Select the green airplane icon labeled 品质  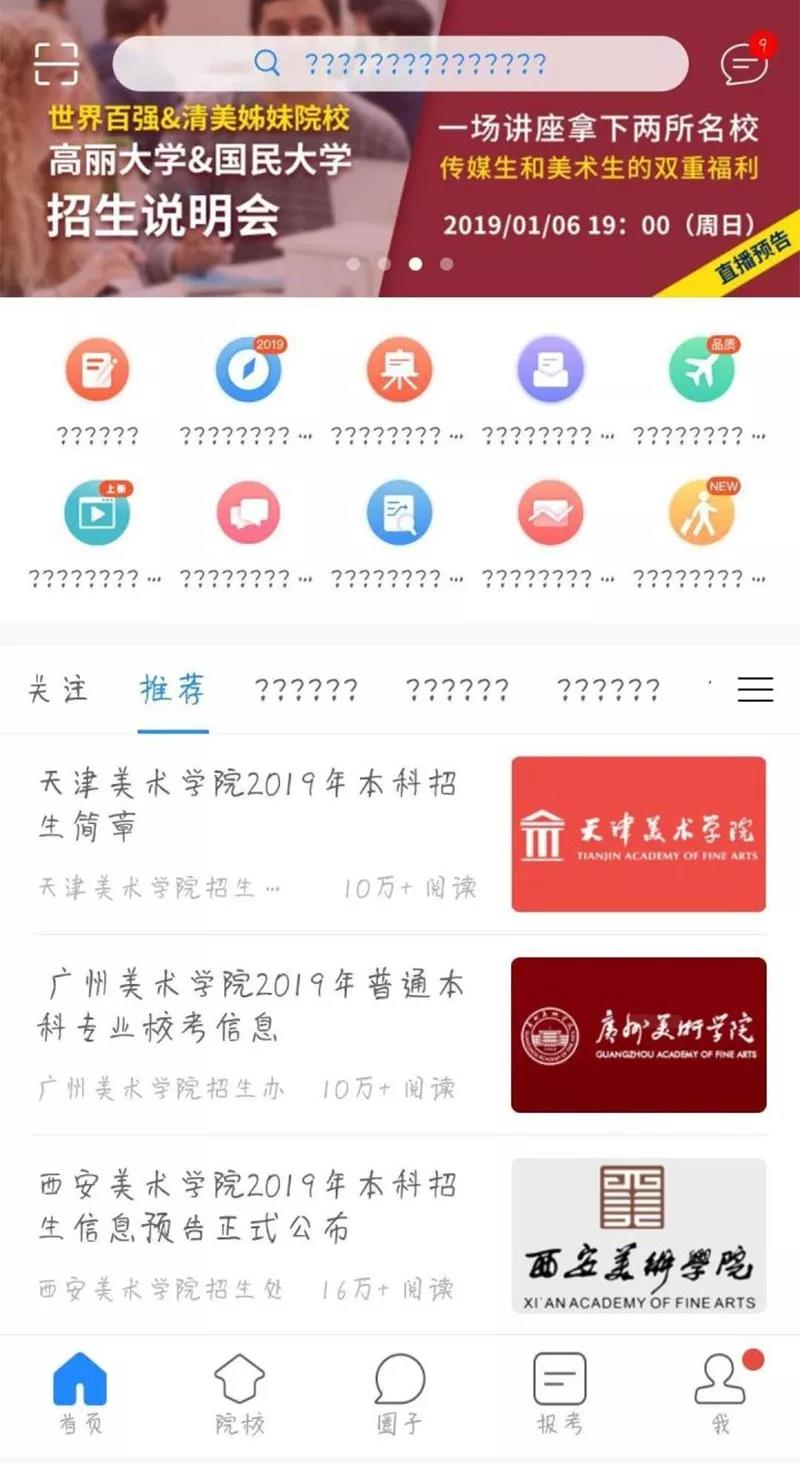point(701,369)
